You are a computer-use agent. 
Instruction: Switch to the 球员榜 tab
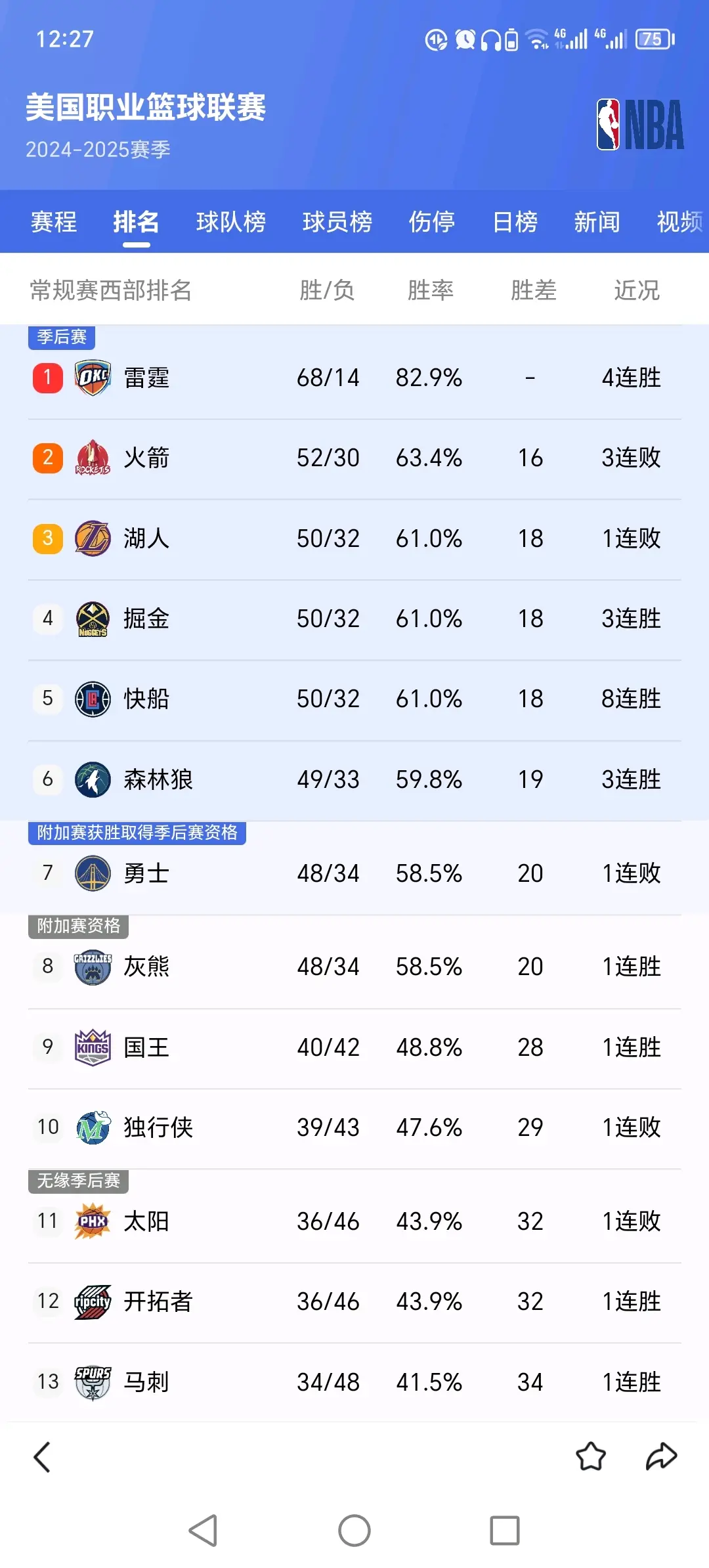pos(337,223)
